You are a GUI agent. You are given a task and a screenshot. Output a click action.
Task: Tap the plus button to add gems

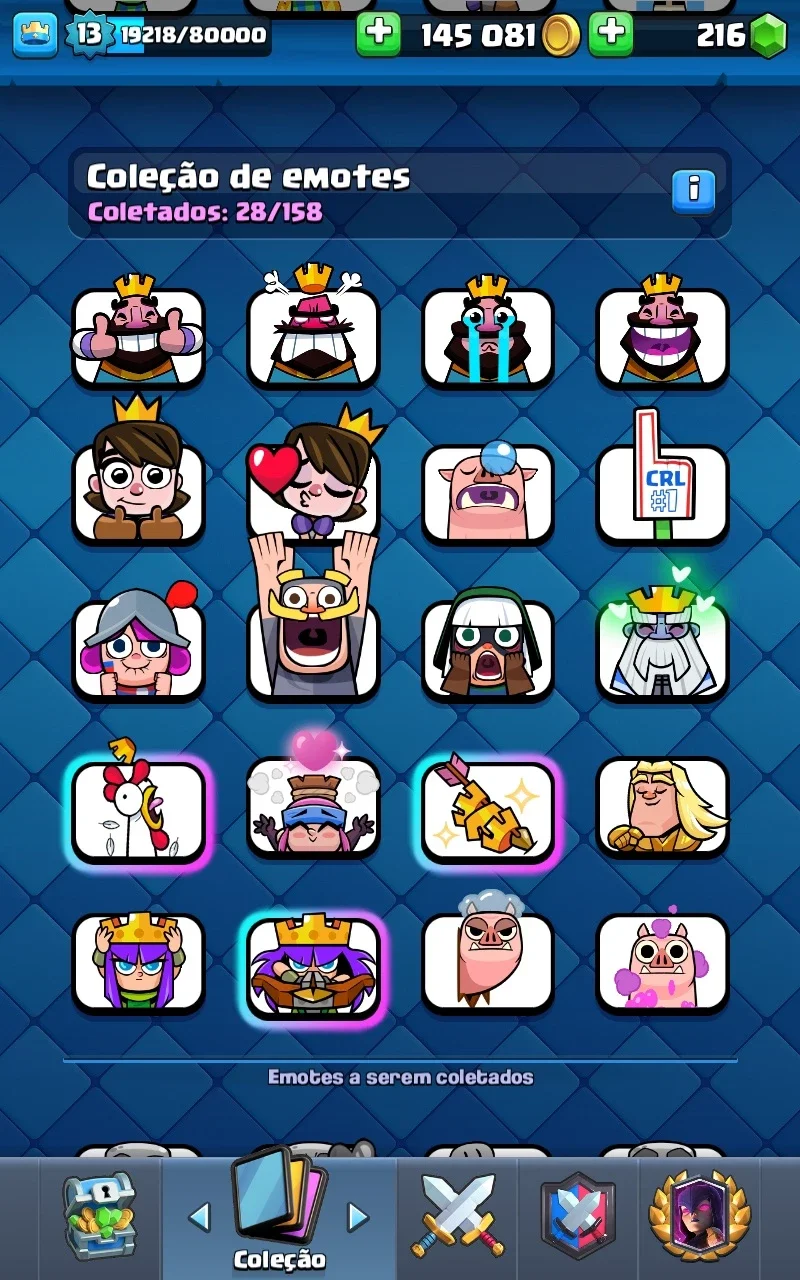[610, 35]
